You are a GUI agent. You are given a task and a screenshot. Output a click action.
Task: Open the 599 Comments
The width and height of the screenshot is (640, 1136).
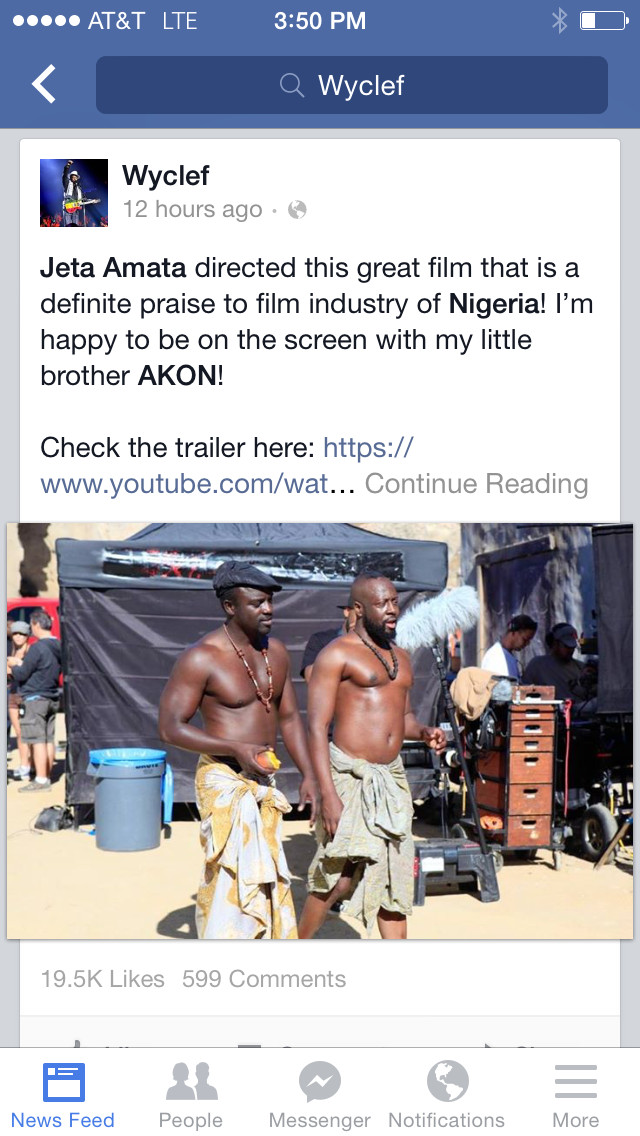264,979
